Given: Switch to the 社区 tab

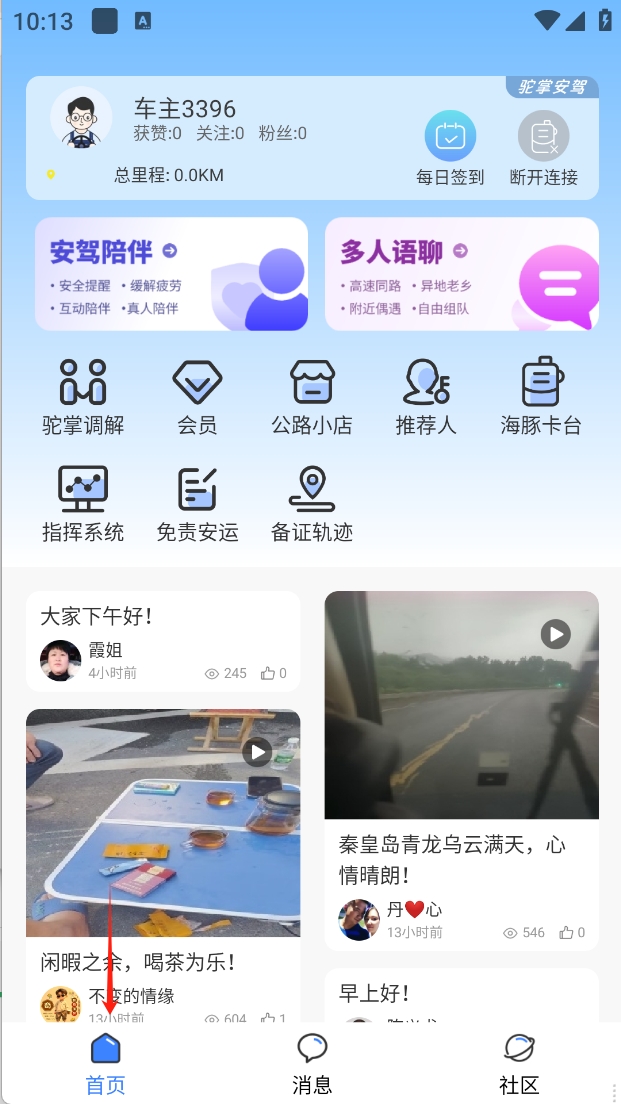Looking at the screenshot, I should (519, 1064).
